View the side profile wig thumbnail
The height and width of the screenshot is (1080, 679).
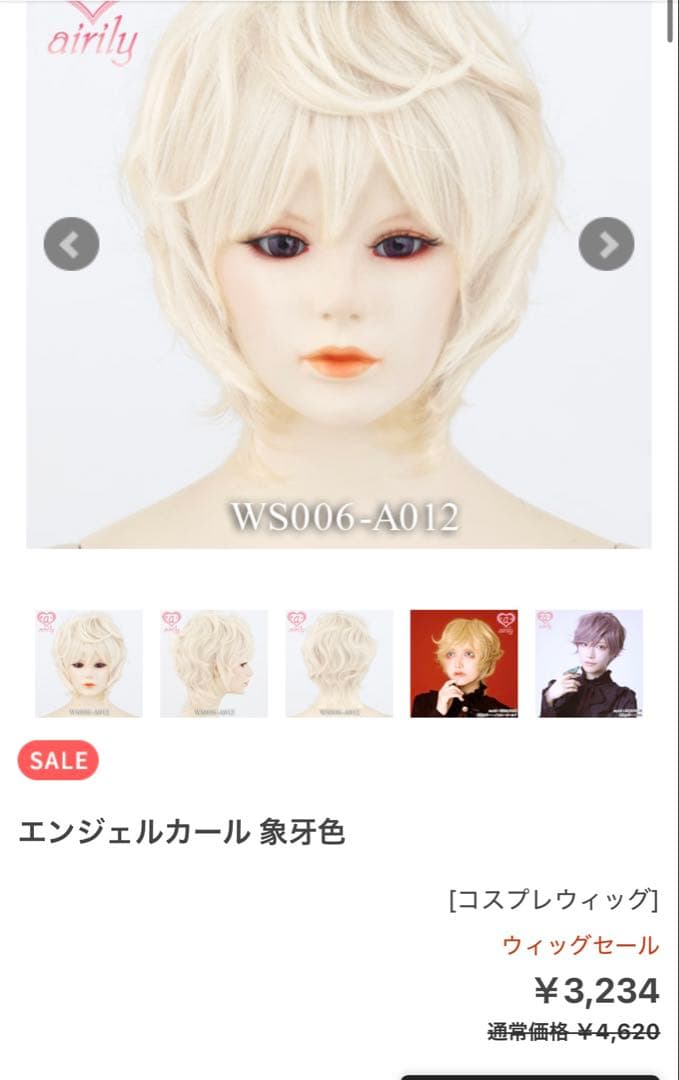click(x=214, y=663)
